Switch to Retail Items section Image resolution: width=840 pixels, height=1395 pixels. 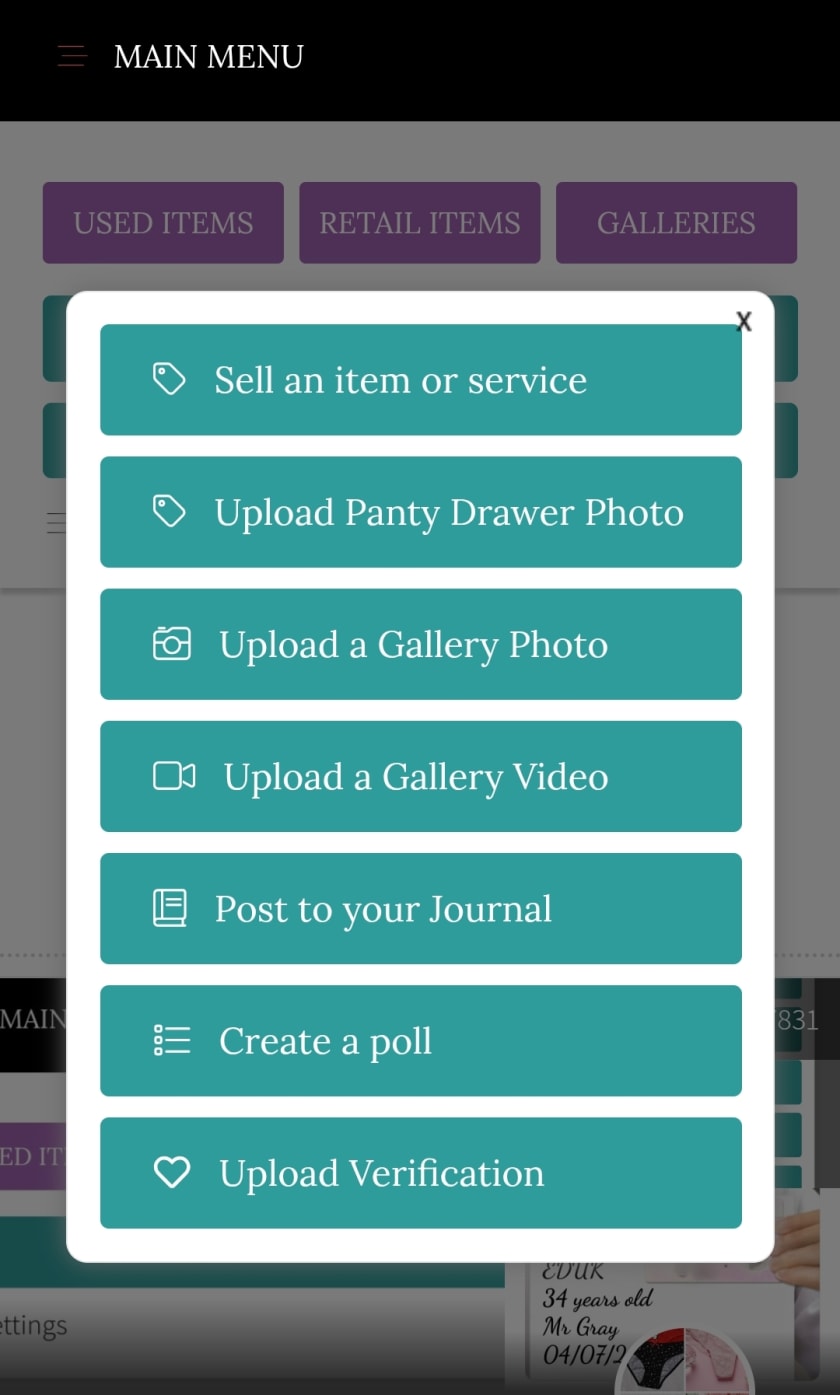420,222
